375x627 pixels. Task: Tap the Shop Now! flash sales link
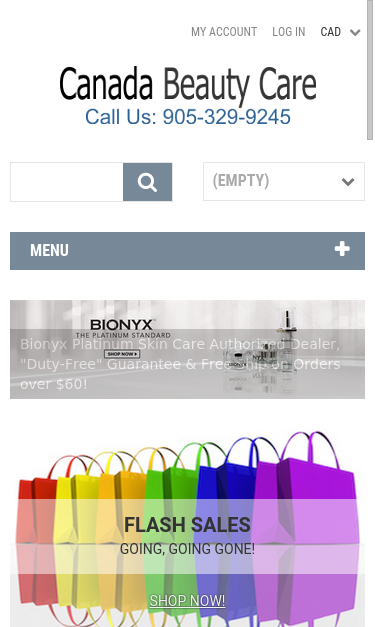tap(187, 600)
